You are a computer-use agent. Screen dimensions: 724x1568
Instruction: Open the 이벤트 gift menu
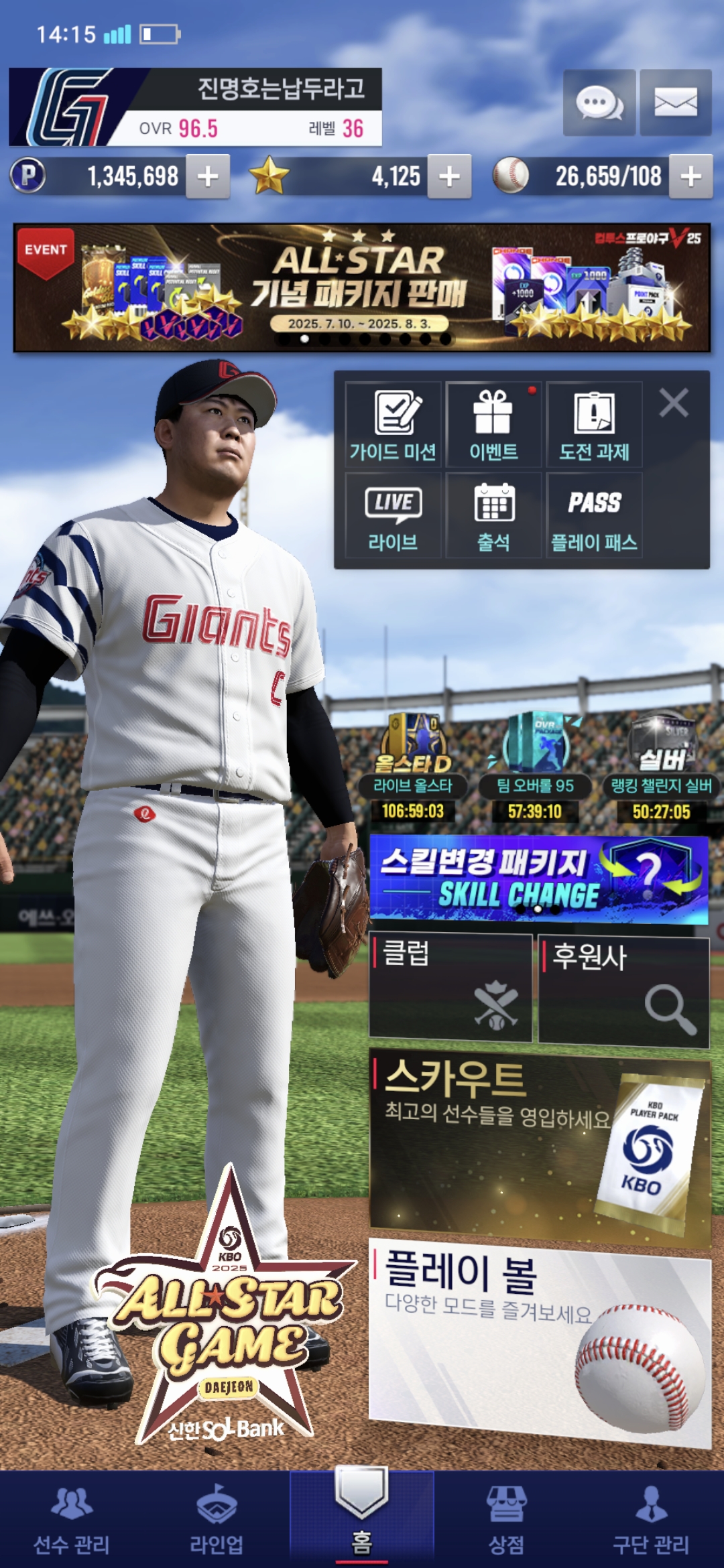(493, 424)
